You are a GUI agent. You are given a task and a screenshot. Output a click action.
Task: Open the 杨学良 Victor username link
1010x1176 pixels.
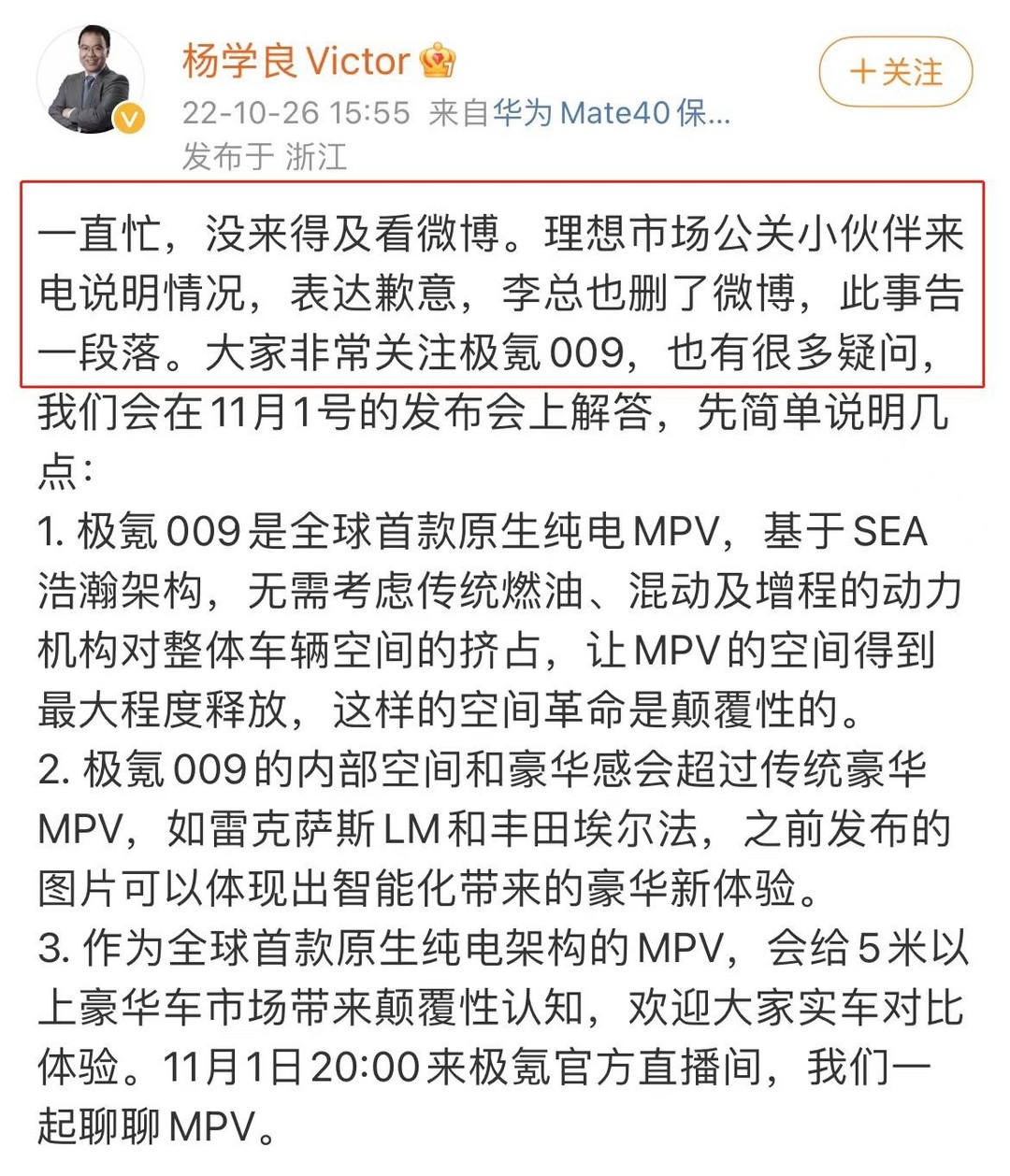pyautogui.click(x=296, y=62)
